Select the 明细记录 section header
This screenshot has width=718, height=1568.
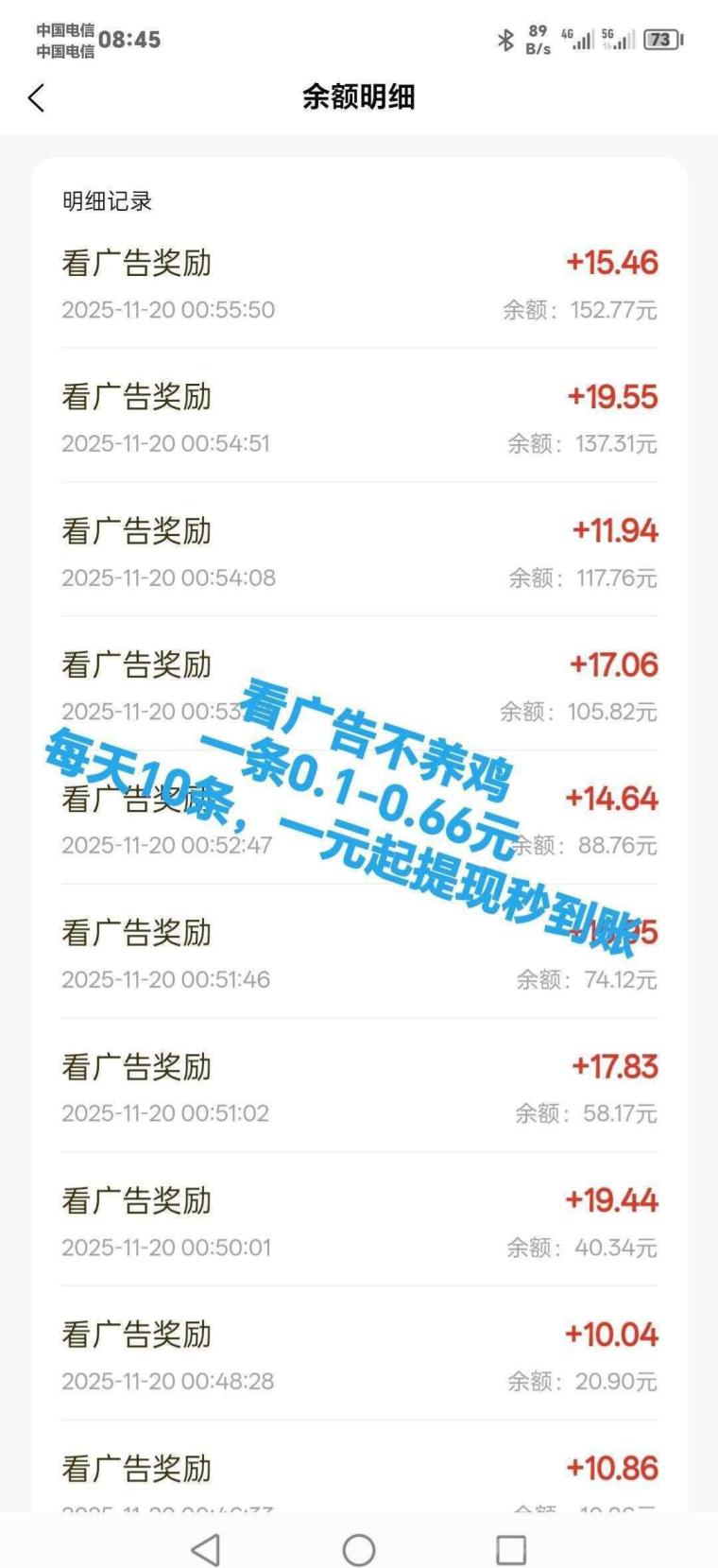coord(107,200)
